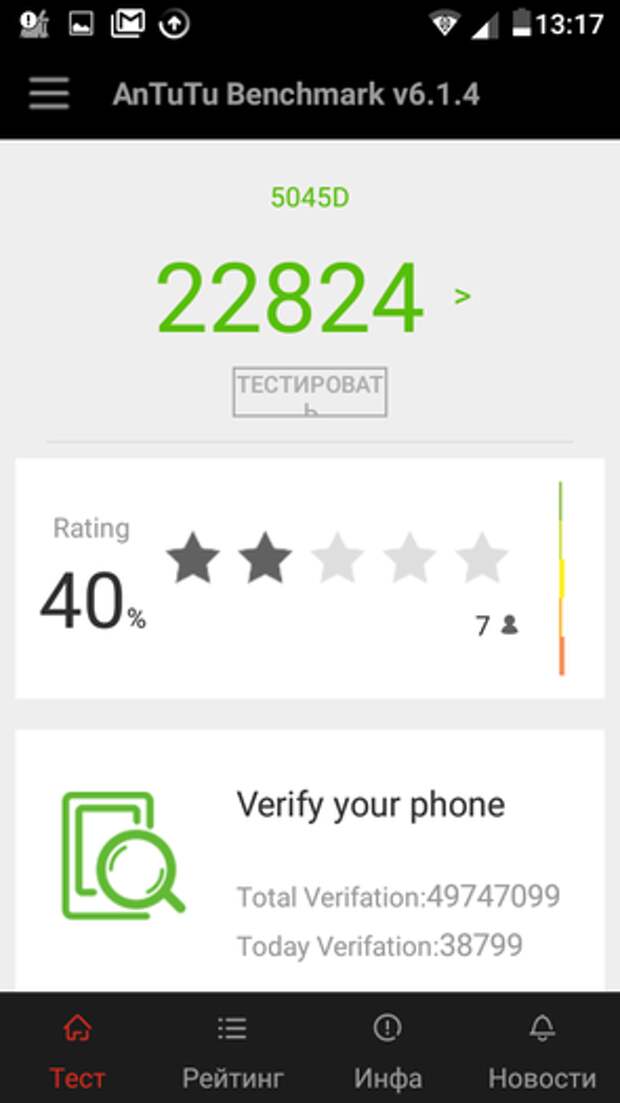
Task: Open the hamburger drawer menu
Action: 49,94
